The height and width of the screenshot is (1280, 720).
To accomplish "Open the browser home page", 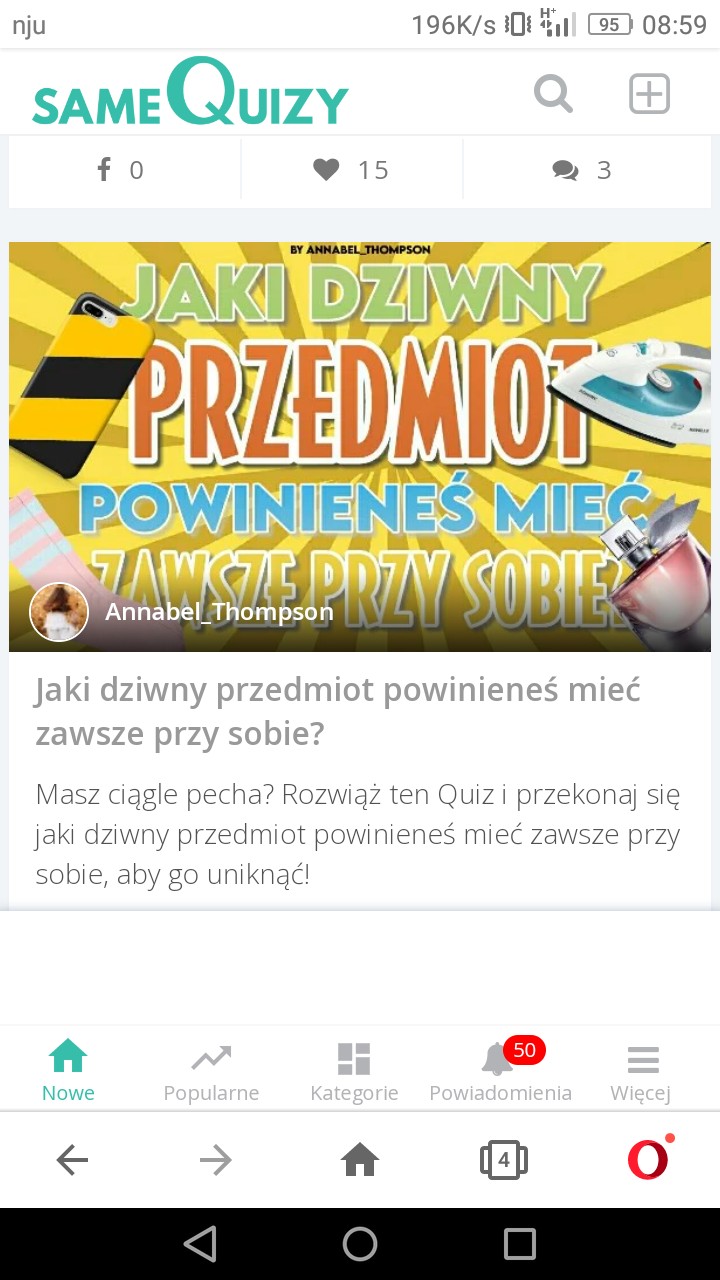I will pos(360,1160).
